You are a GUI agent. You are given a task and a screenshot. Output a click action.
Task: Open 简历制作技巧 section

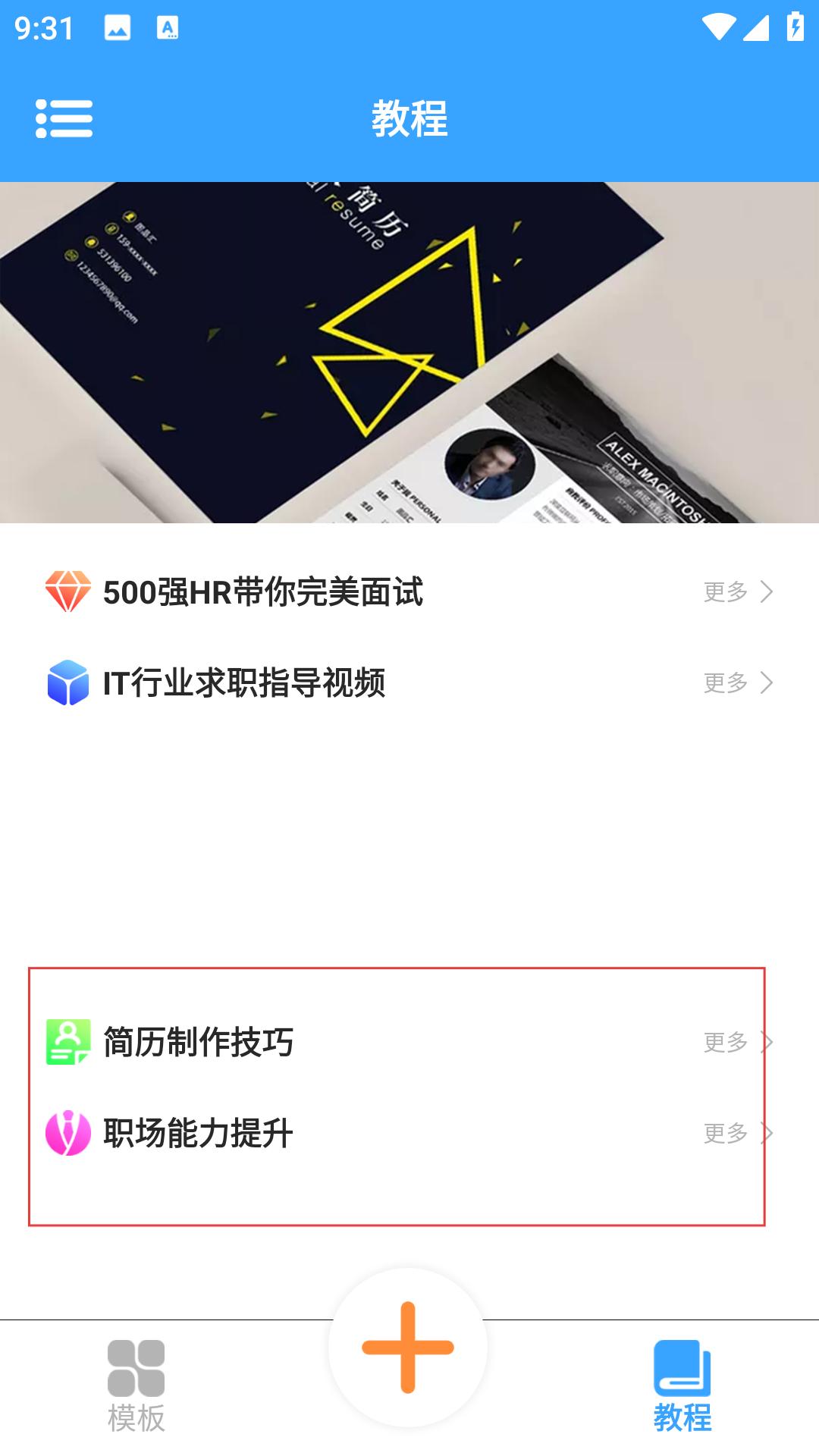199,1042
